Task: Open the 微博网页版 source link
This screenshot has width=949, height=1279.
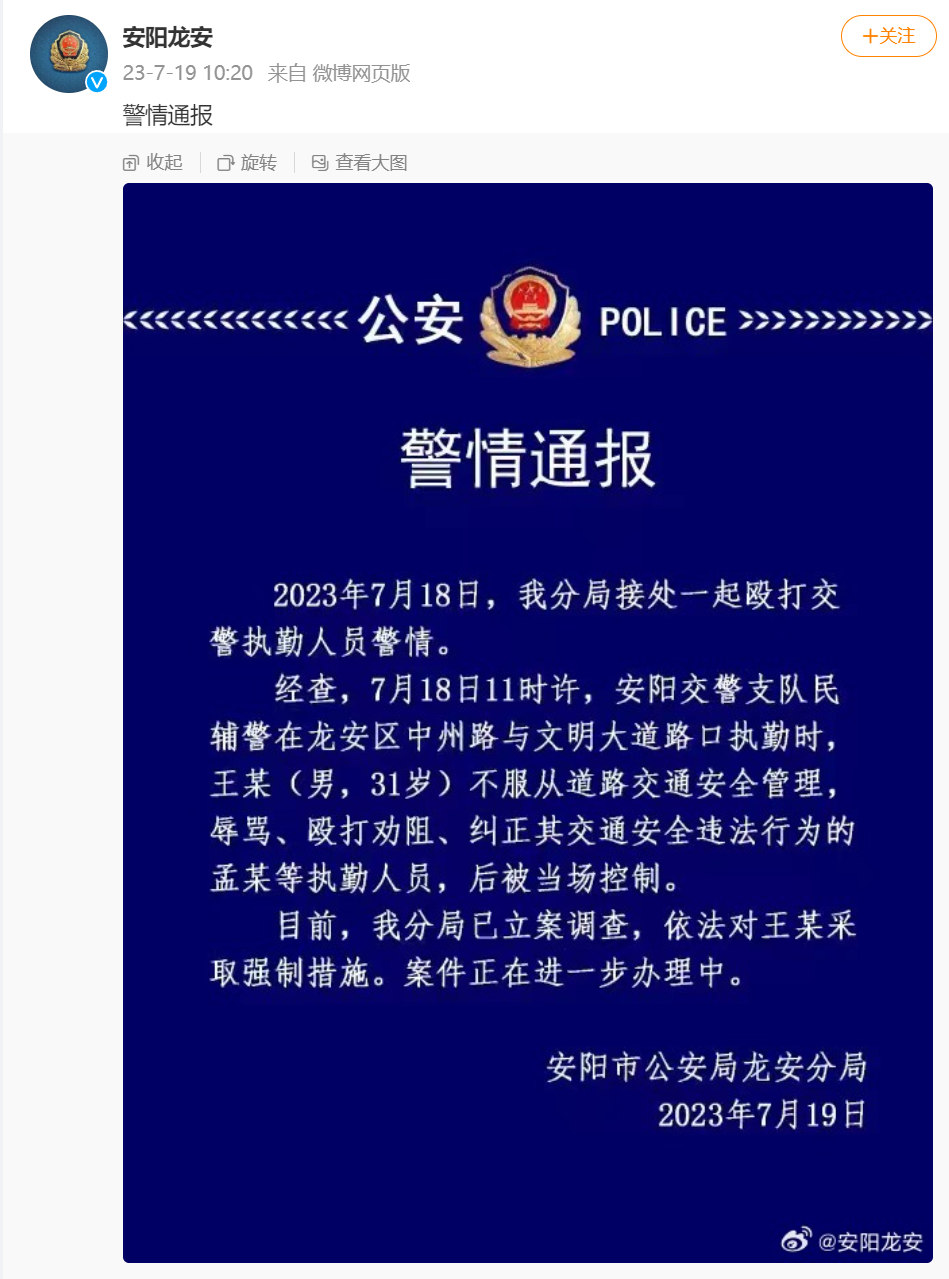Action: click(361, 73)
